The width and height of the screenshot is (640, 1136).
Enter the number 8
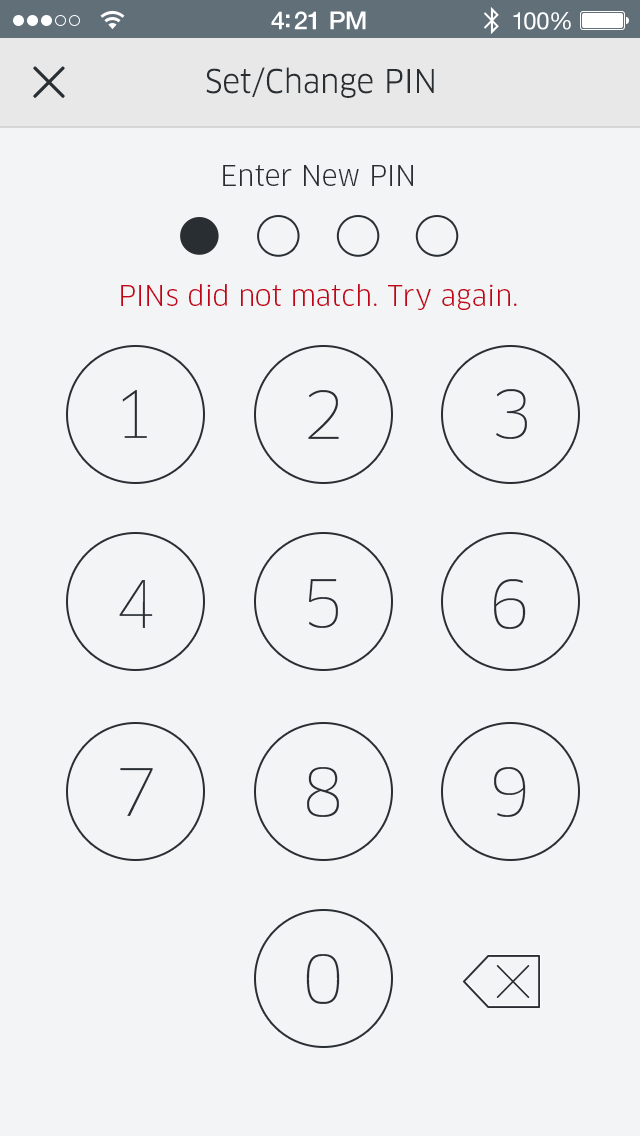[x=323, y=791]
